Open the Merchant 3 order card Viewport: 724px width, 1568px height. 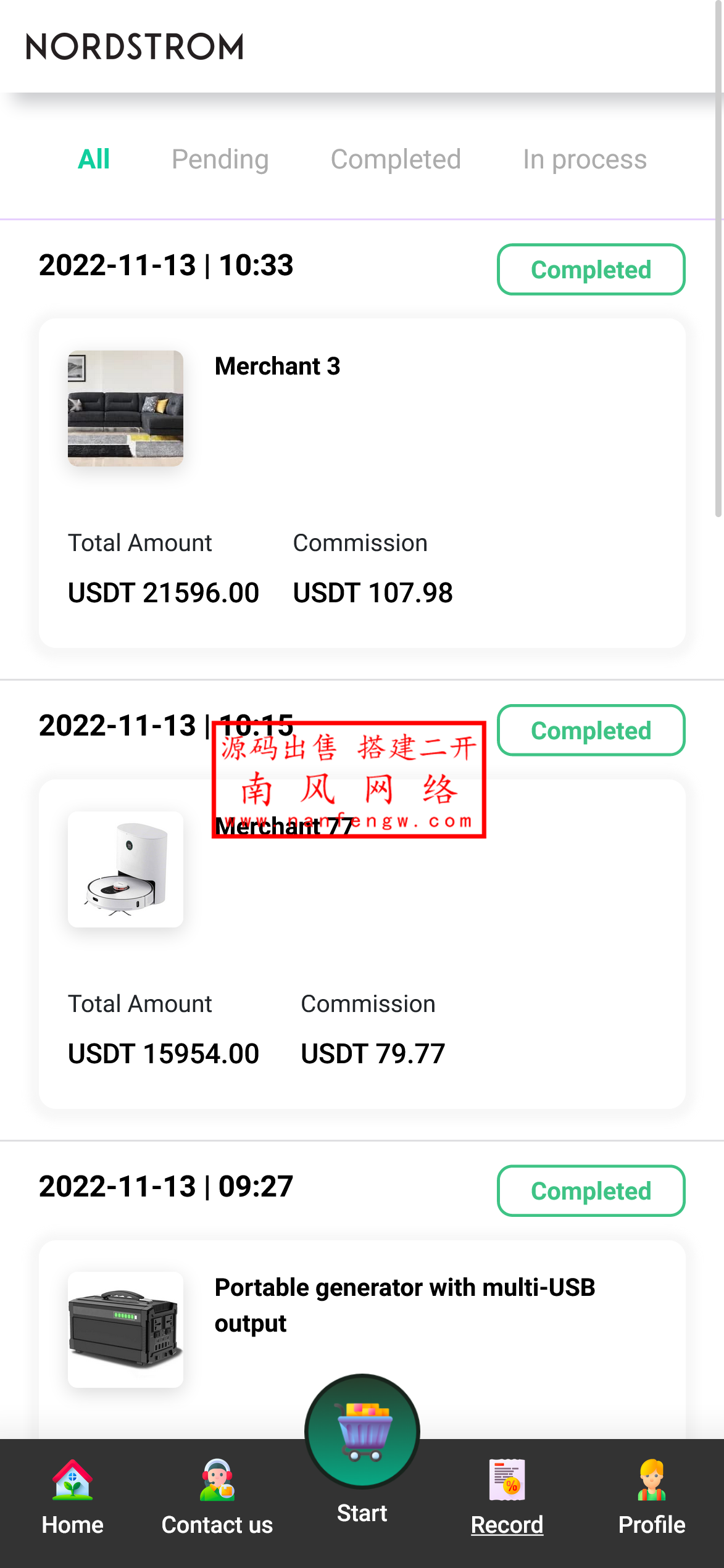362,483
